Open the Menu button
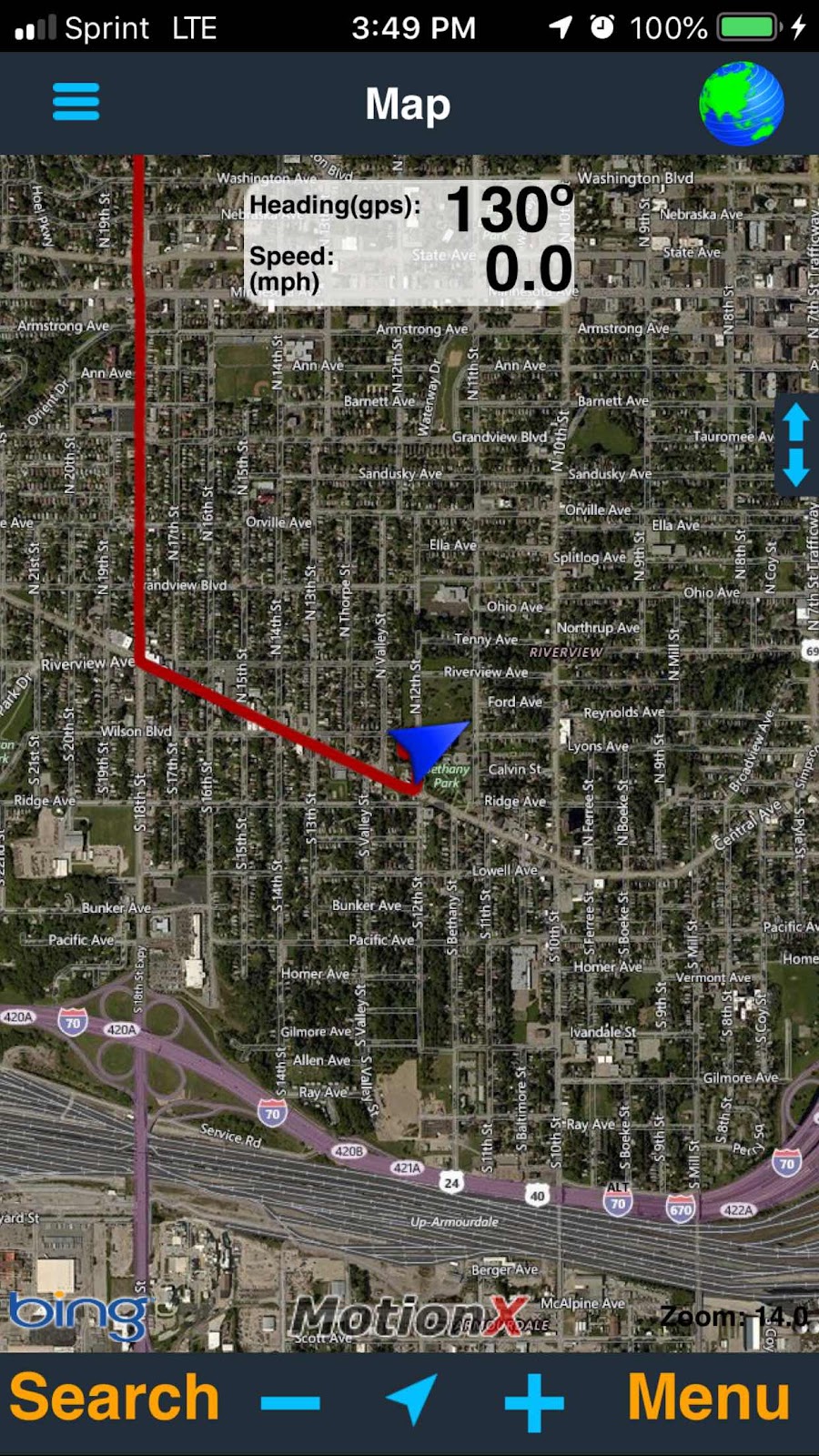This screenshot has height=1456, width=819. pyautogui.click(x=709, y=1398)
